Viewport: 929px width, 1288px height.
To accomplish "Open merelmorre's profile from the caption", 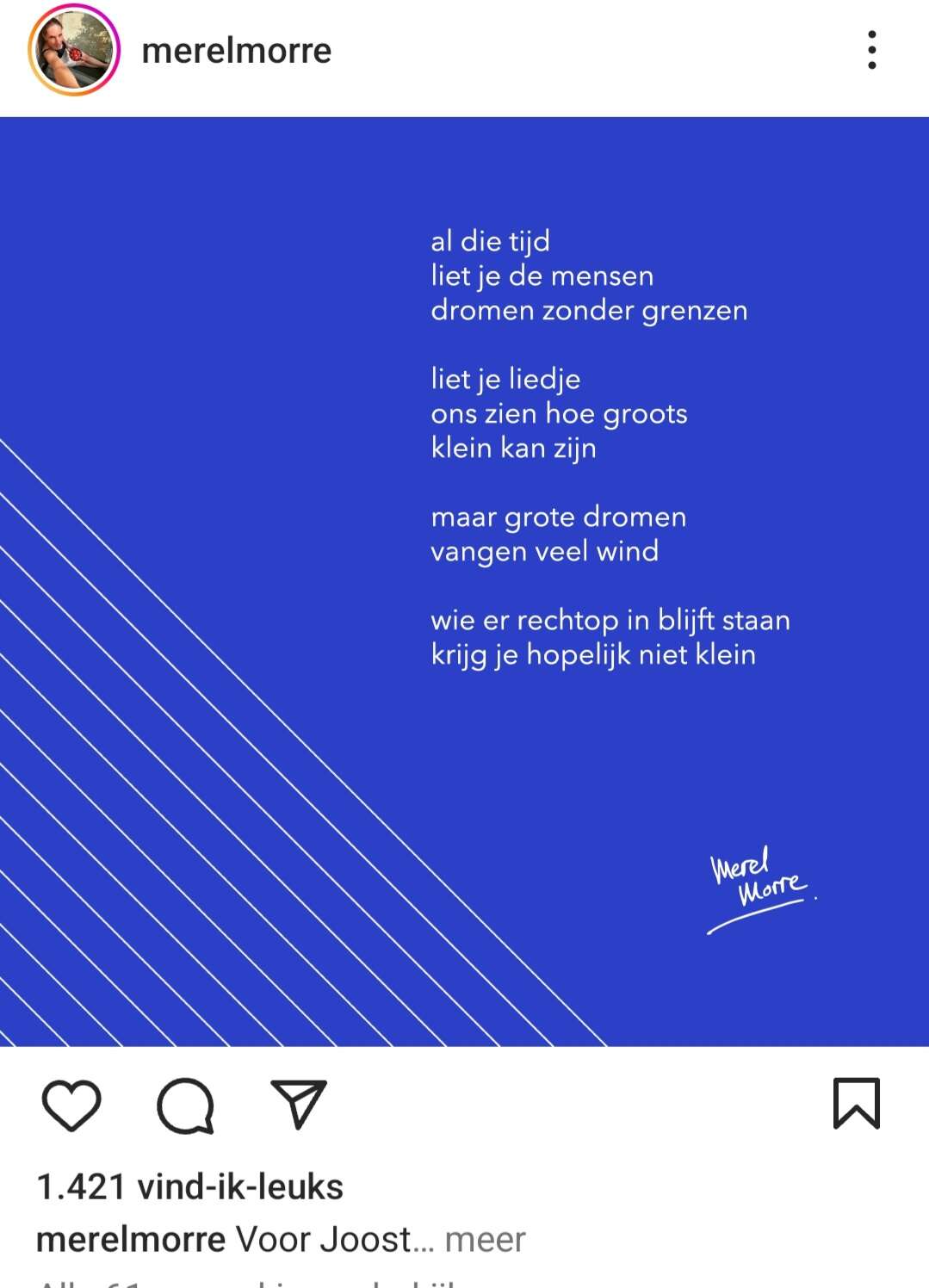I will (130, 1240).
